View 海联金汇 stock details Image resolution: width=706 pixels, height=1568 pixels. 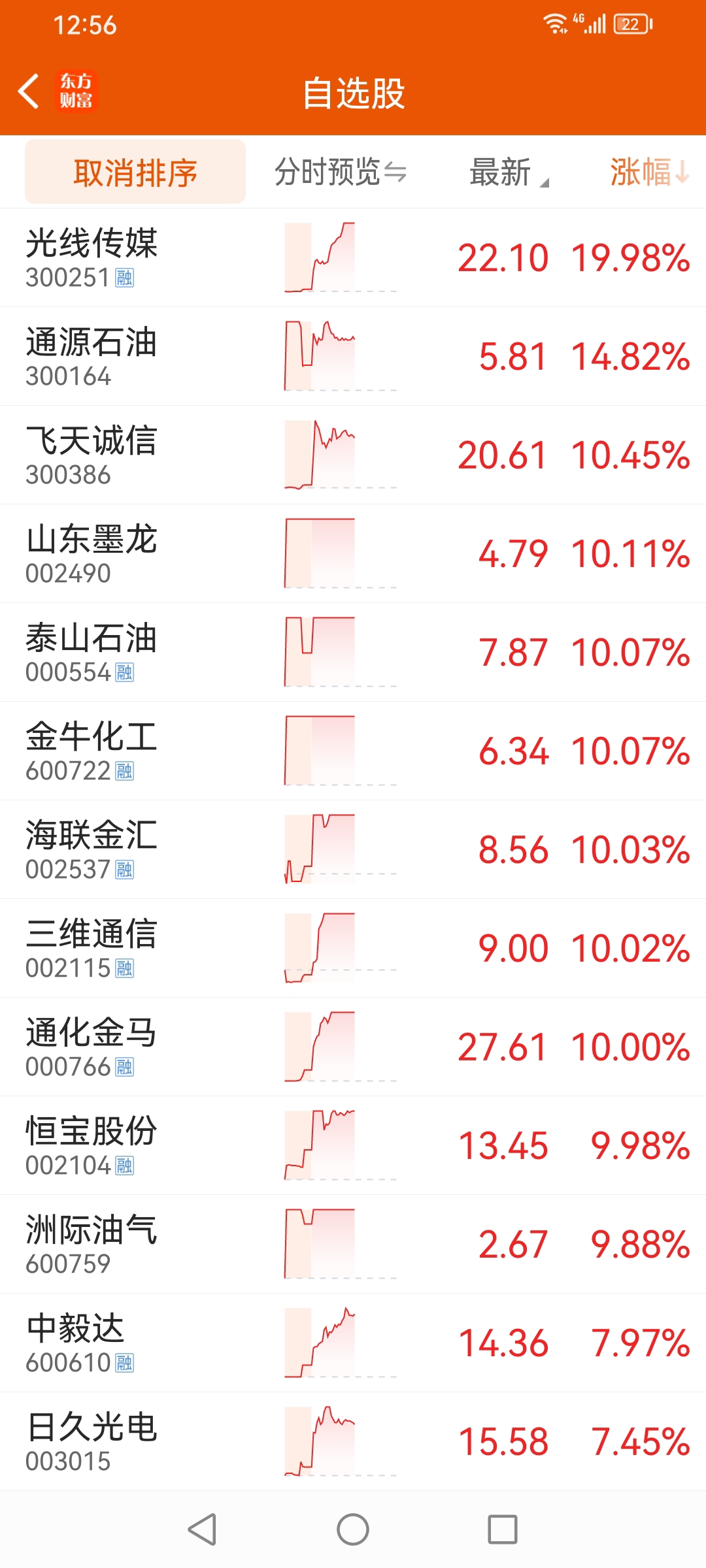[x=353, y=849]
